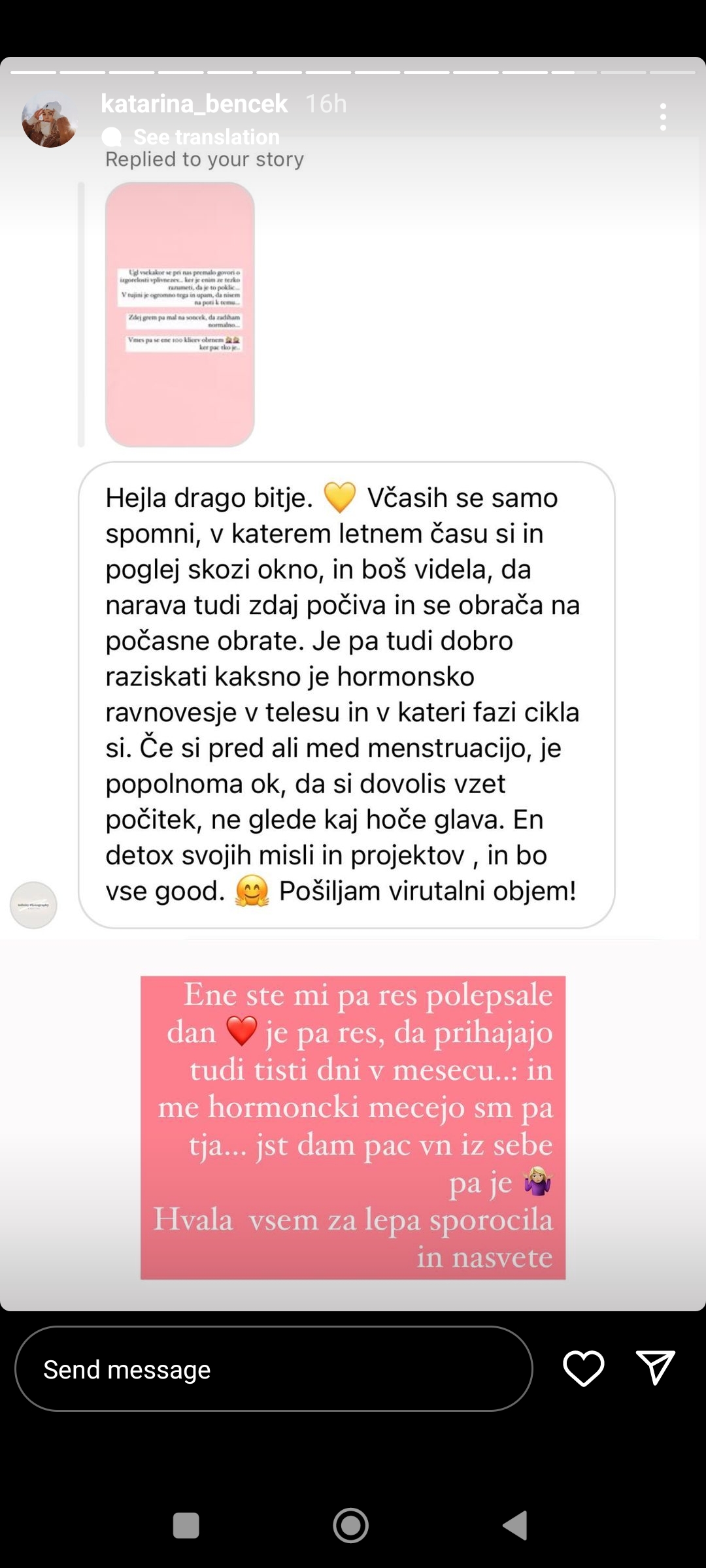This screenshot has height=1568, width=706.
Task: Open katarina_bencek's profile picture
Action: [x=50, y=119]
